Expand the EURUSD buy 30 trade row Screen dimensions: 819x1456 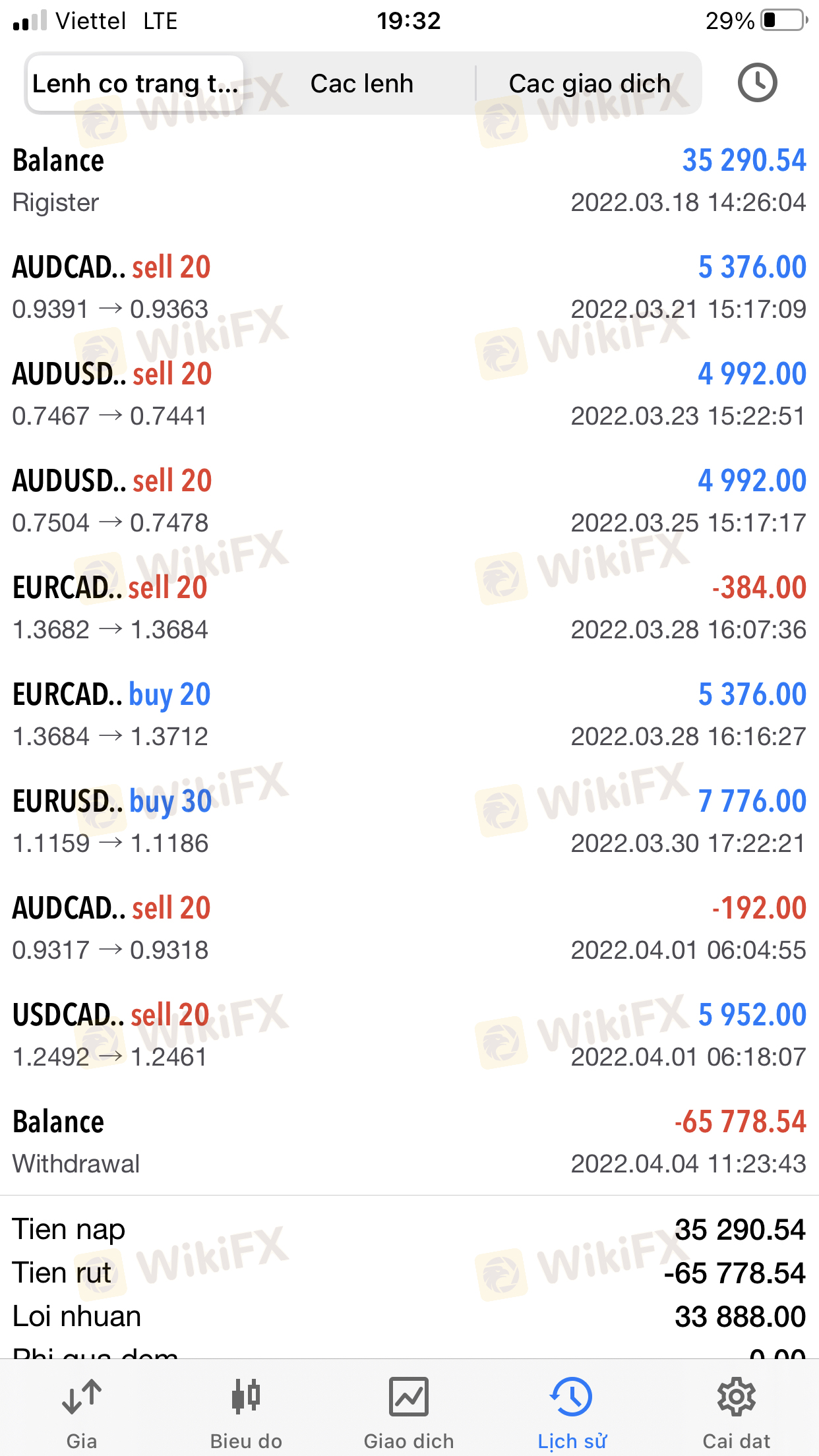click(x=409, y=821)
